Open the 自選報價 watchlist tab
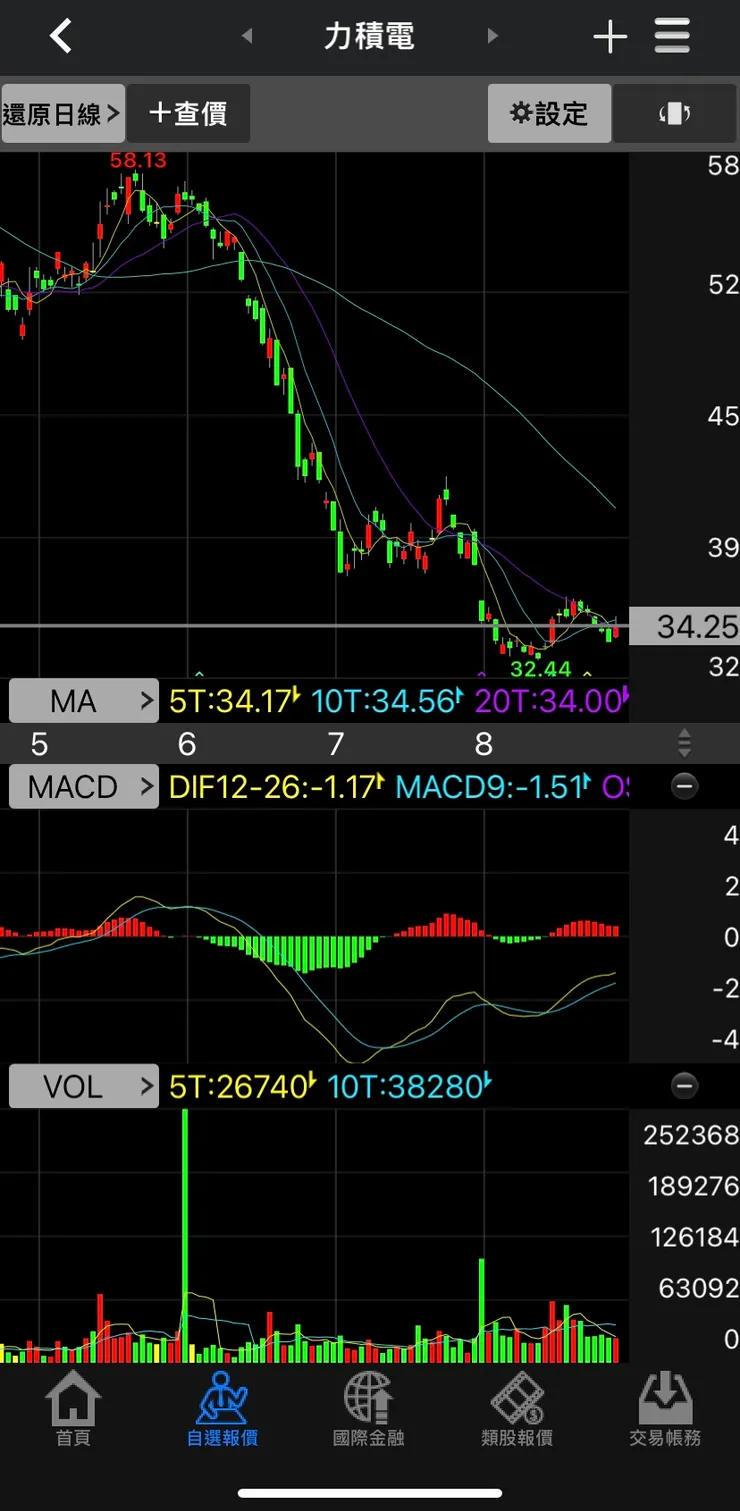Viewport: 740px width, 1511px height. 222,1410
